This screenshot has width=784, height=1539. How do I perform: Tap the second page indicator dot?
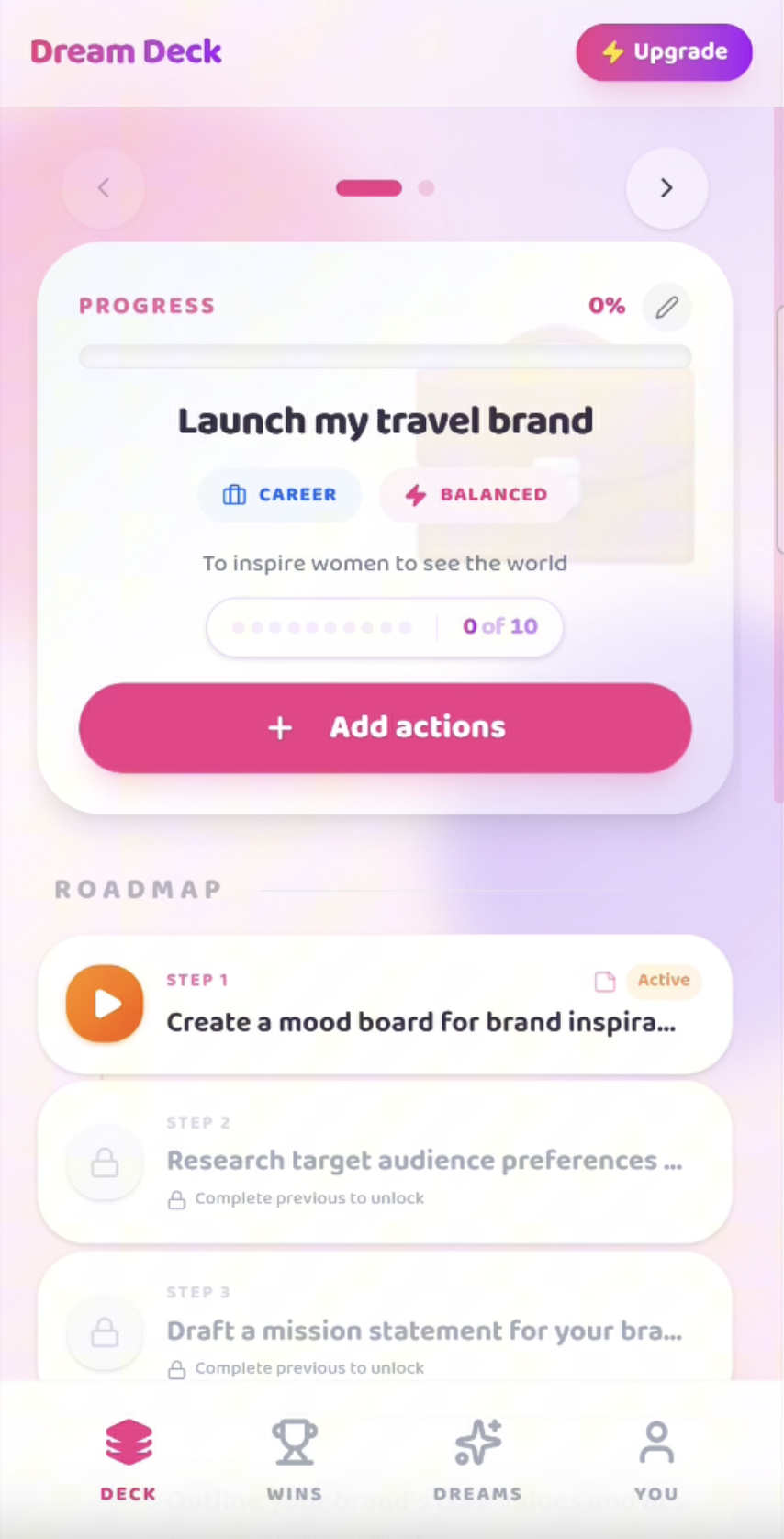click(x=426, y=188)
